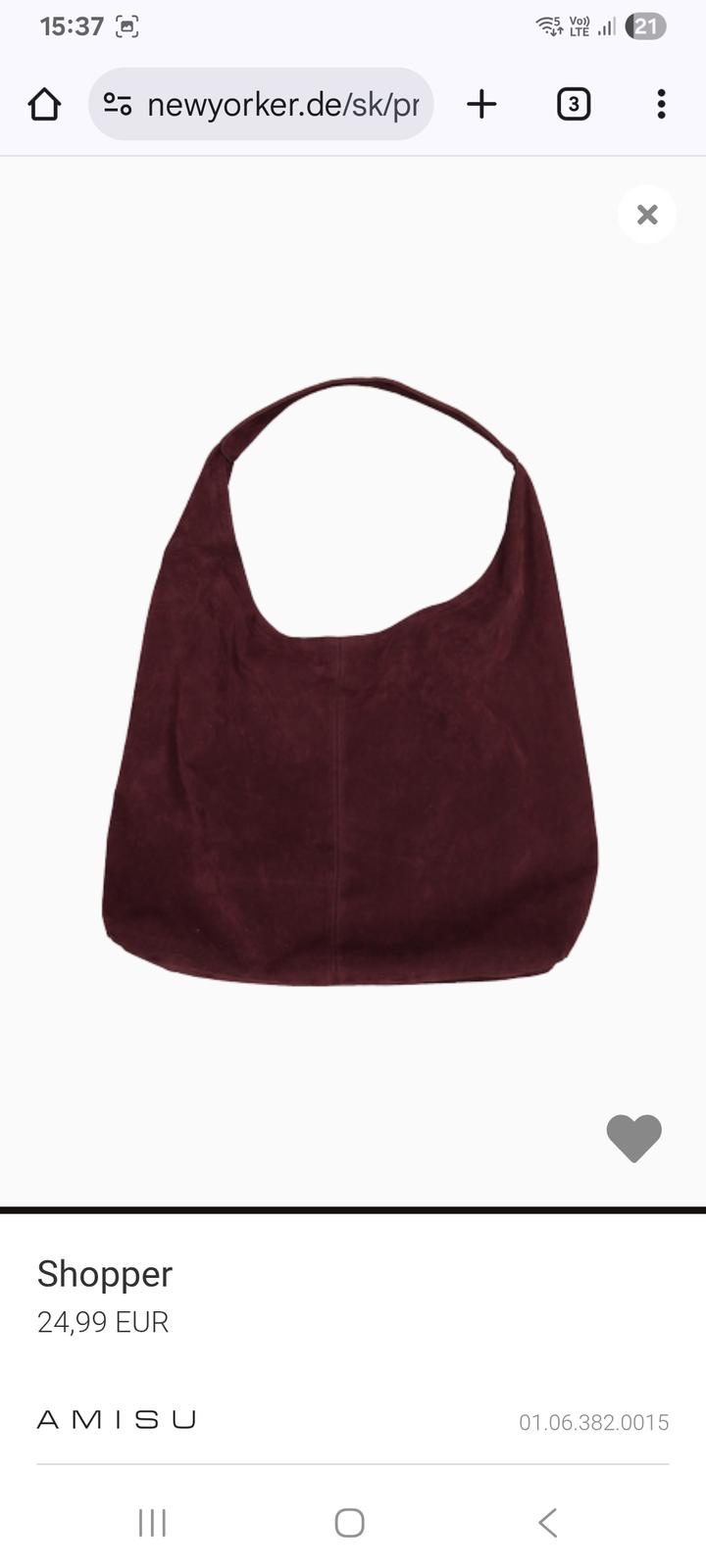The height and width of the screenshot is (1568, 706).
Task: Go back with the system back button
Action: [x=548, y=1522]
